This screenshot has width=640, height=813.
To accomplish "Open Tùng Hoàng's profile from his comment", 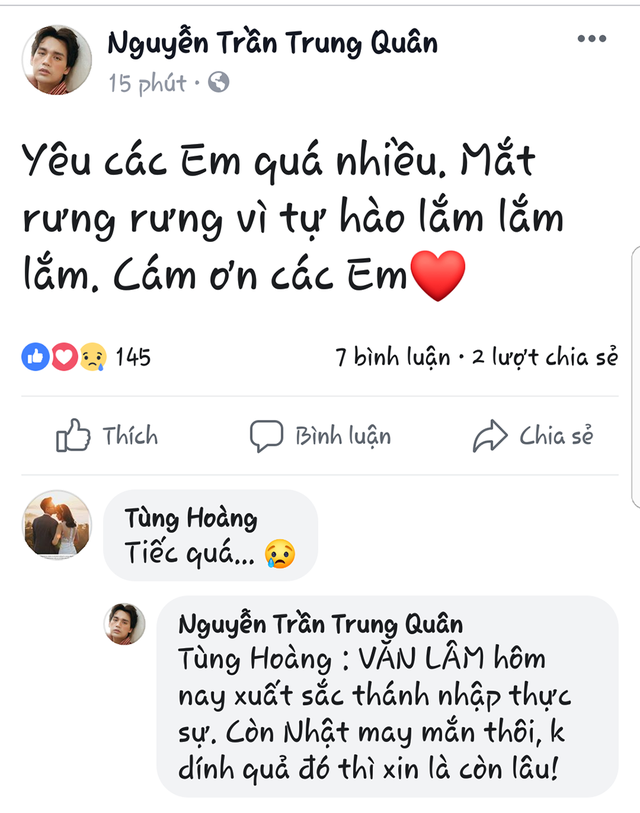I will point(190,518).
